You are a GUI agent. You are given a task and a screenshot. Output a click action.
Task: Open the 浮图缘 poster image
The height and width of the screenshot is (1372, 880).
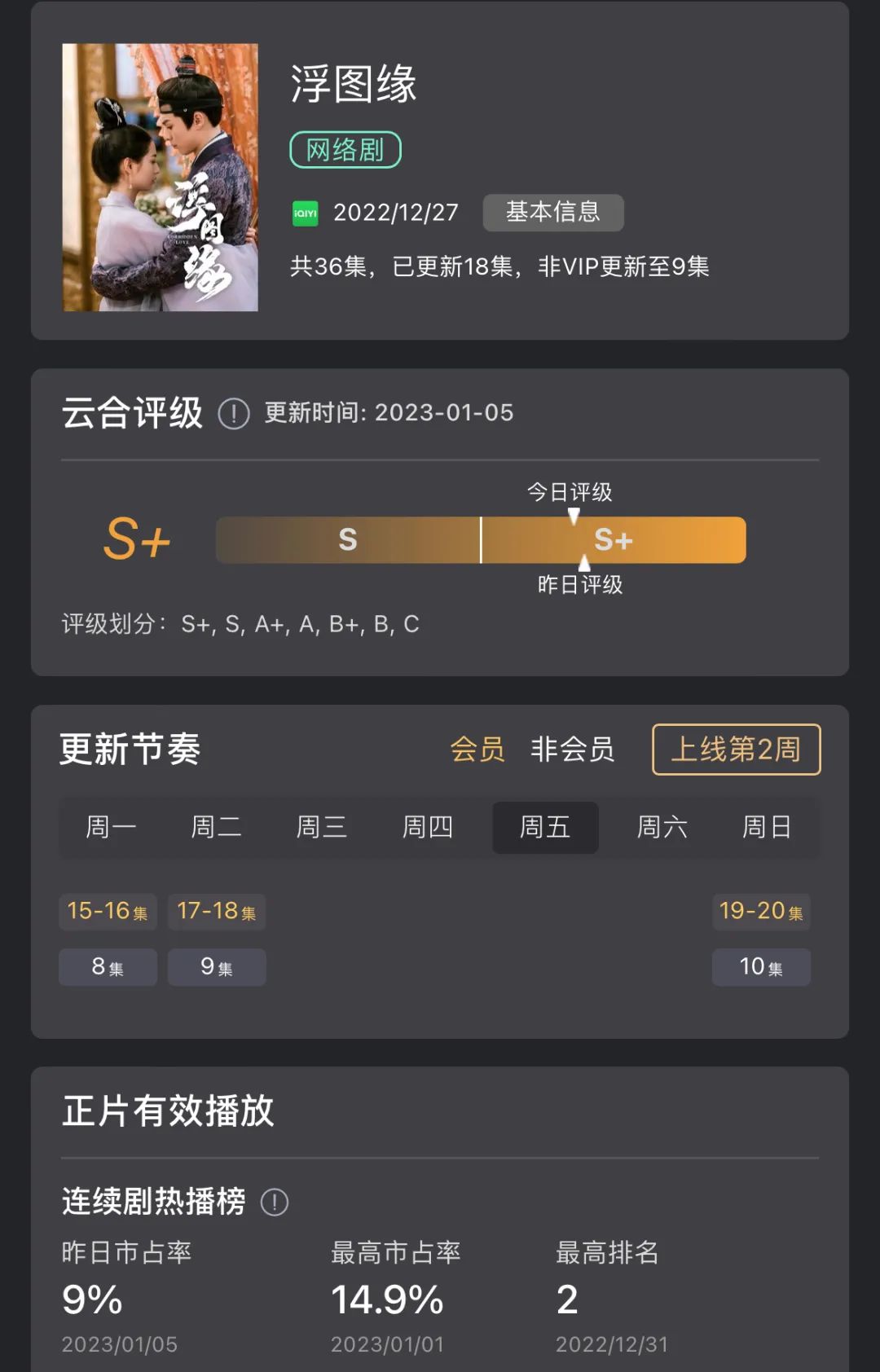coord(161,178)
